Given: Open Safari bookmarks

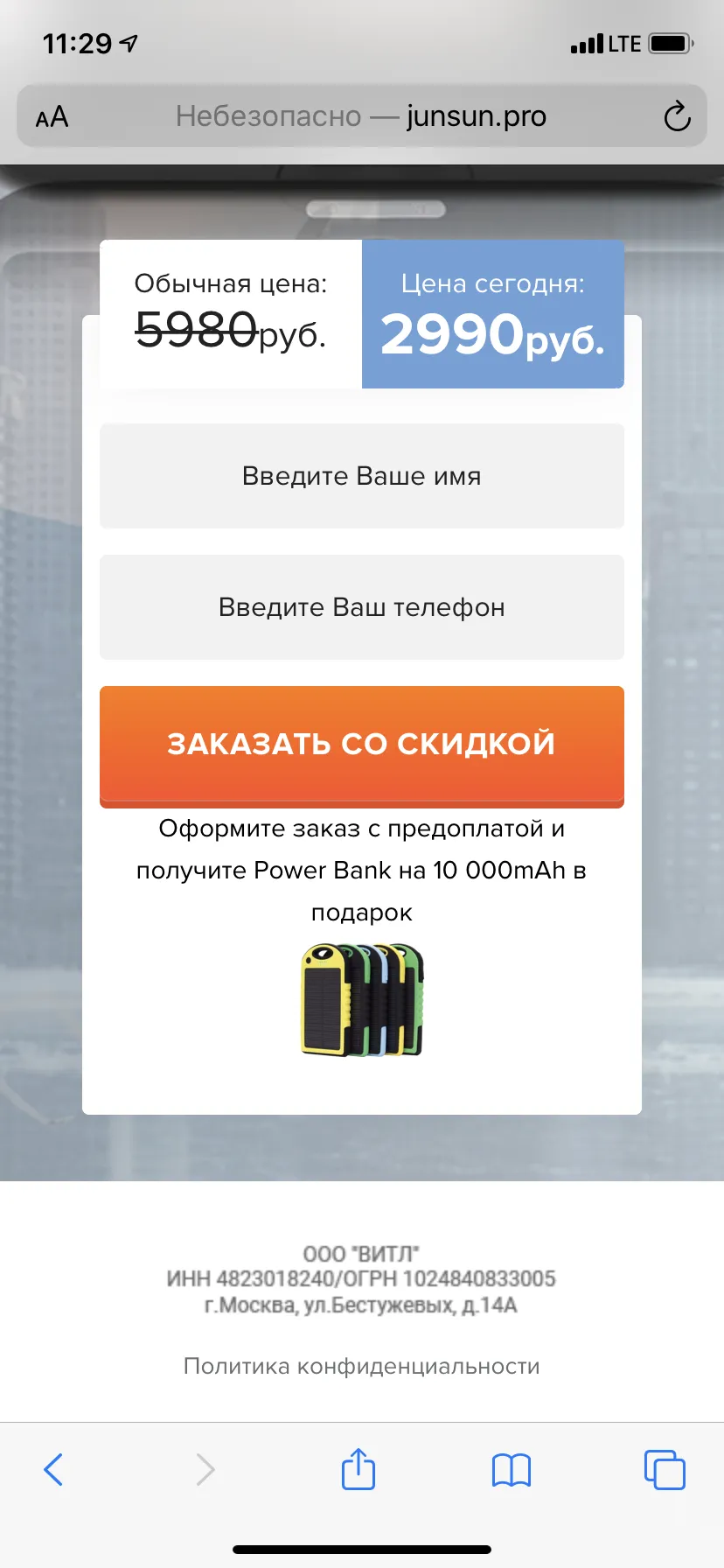Looking at the screenshot, I should click(x=512, y=1470).
